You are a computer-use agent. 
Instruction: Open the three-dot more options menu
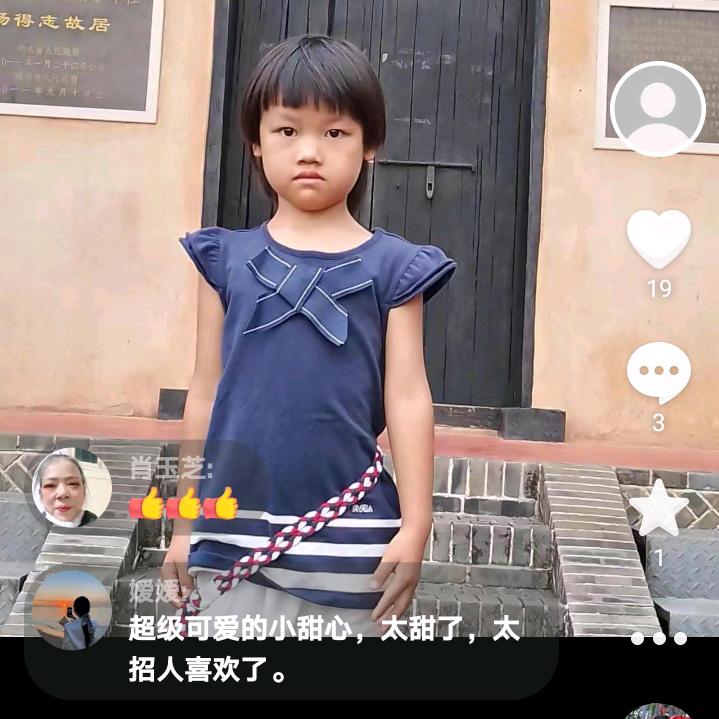click(658, 637)
